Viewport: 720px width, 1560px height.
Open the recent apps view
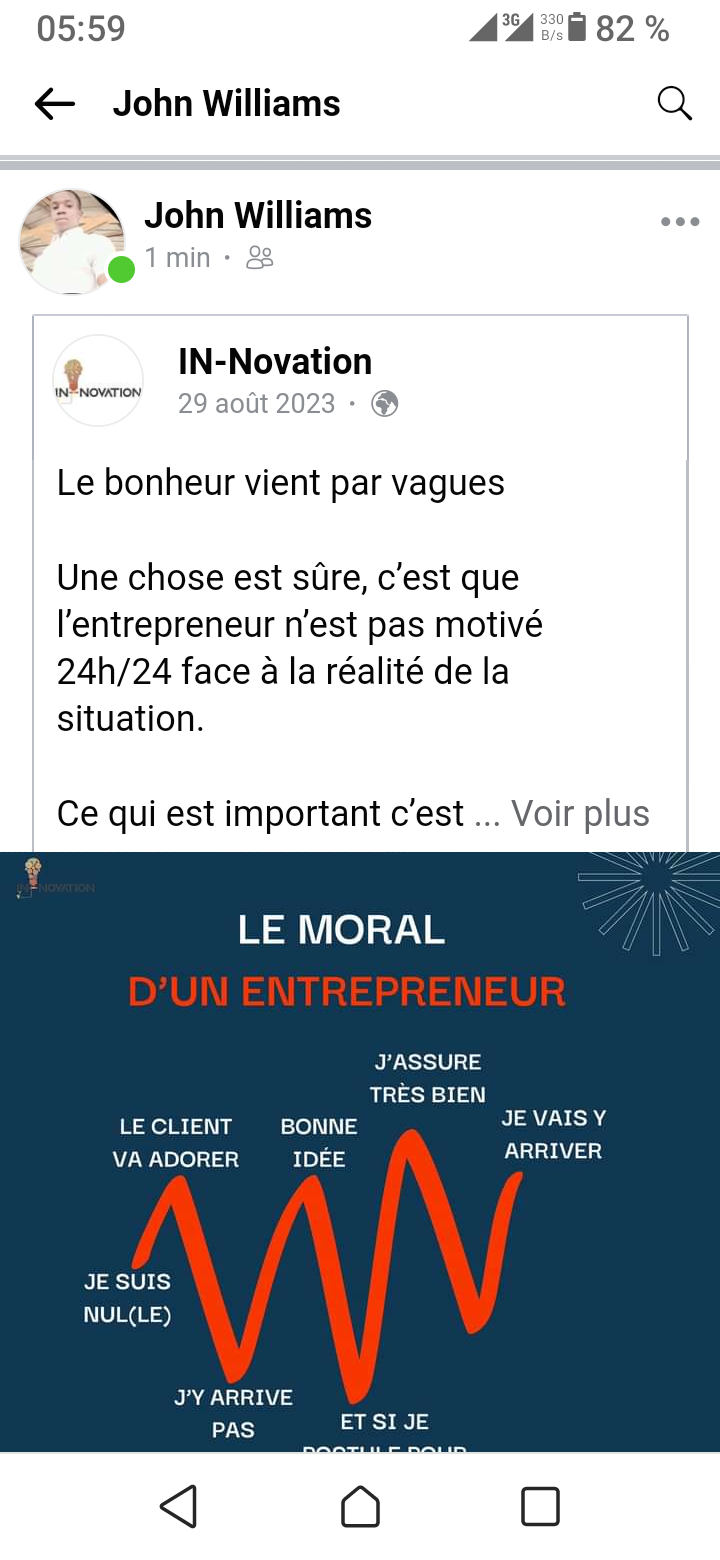(x=540, y=1506)
